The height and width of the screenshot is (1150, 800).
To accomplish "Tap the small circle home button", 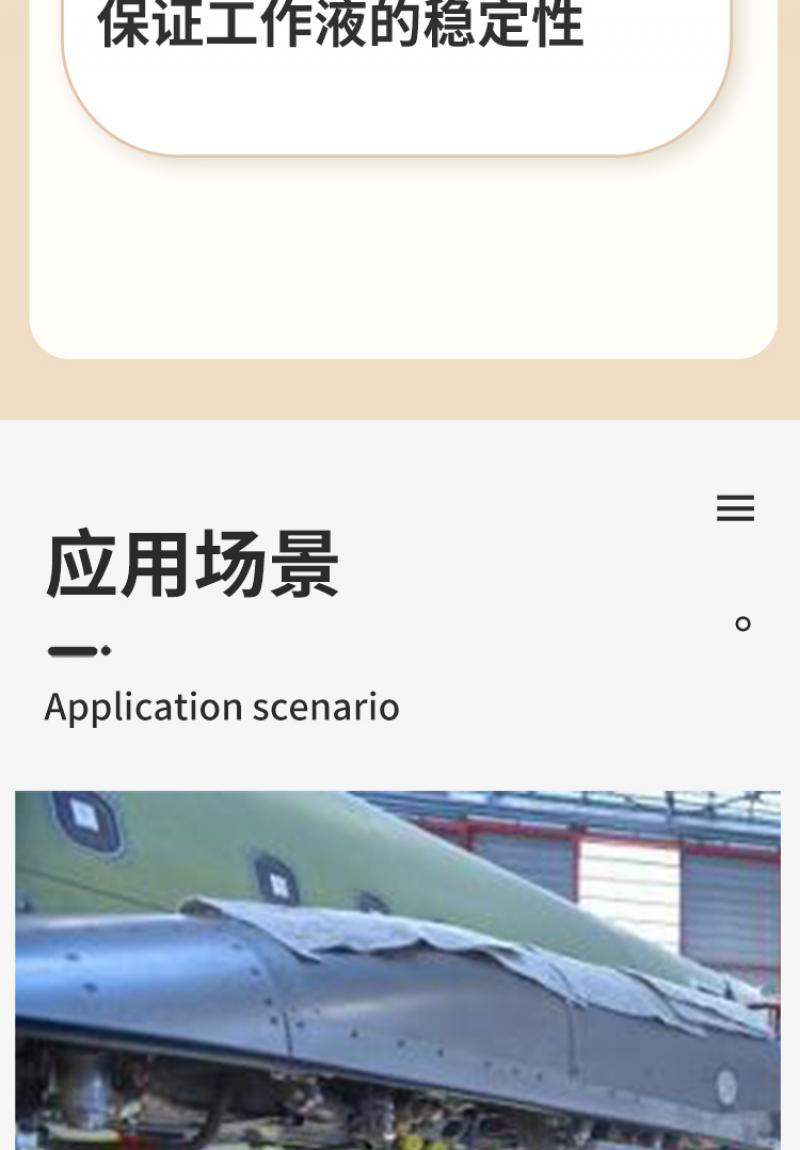I will click(742, 624).
